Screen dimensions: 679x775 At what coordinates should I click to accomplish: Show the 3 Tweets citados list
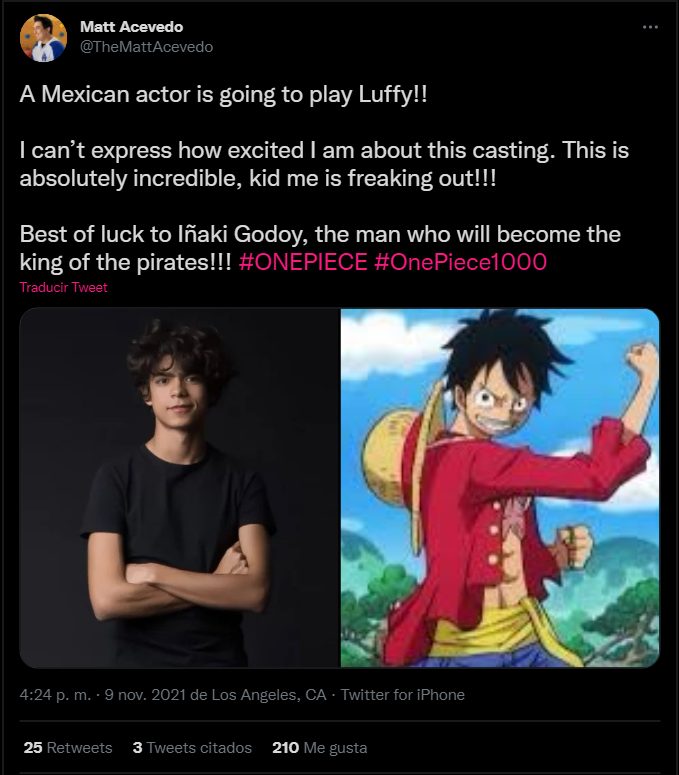click(191, 747)
